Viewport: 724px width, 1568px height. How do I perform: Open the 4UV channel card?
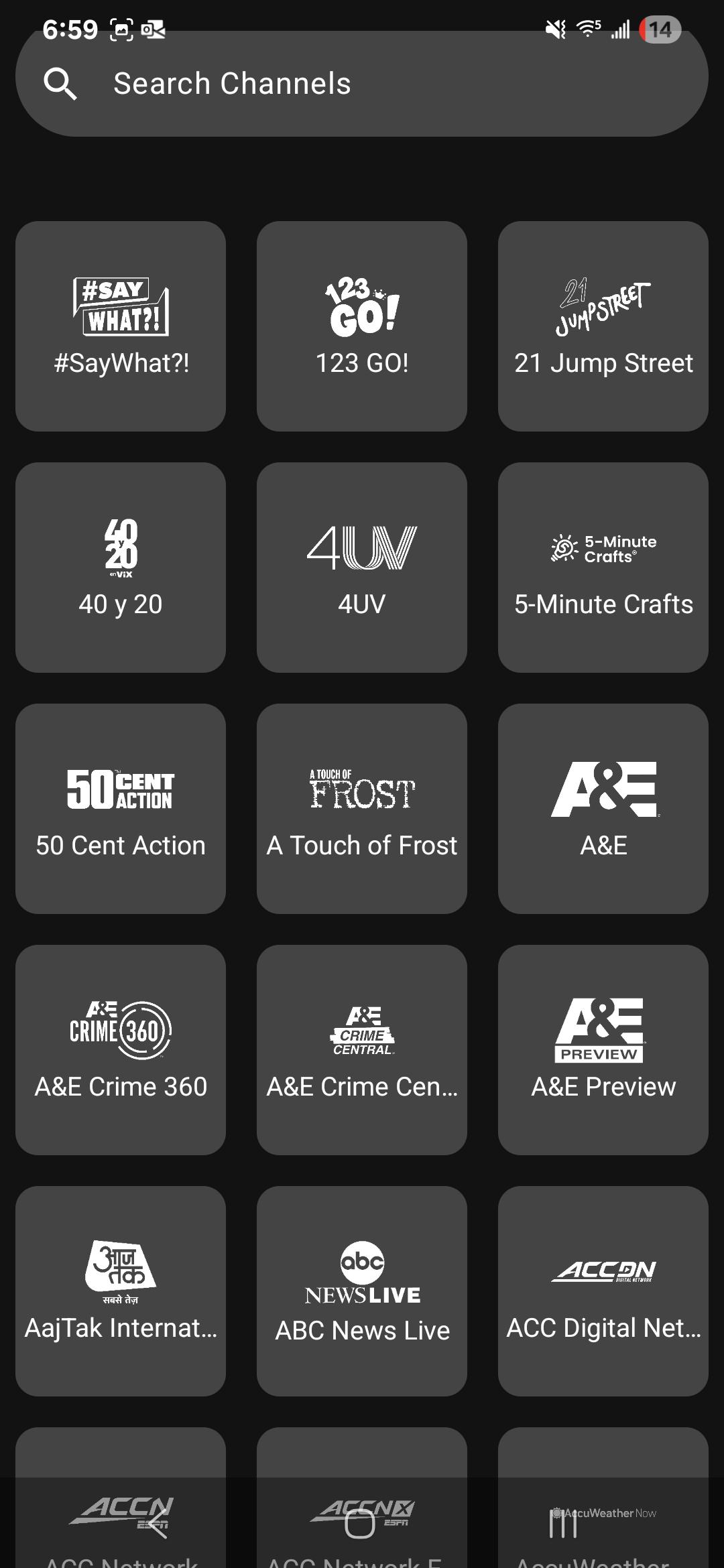[362, 568]
